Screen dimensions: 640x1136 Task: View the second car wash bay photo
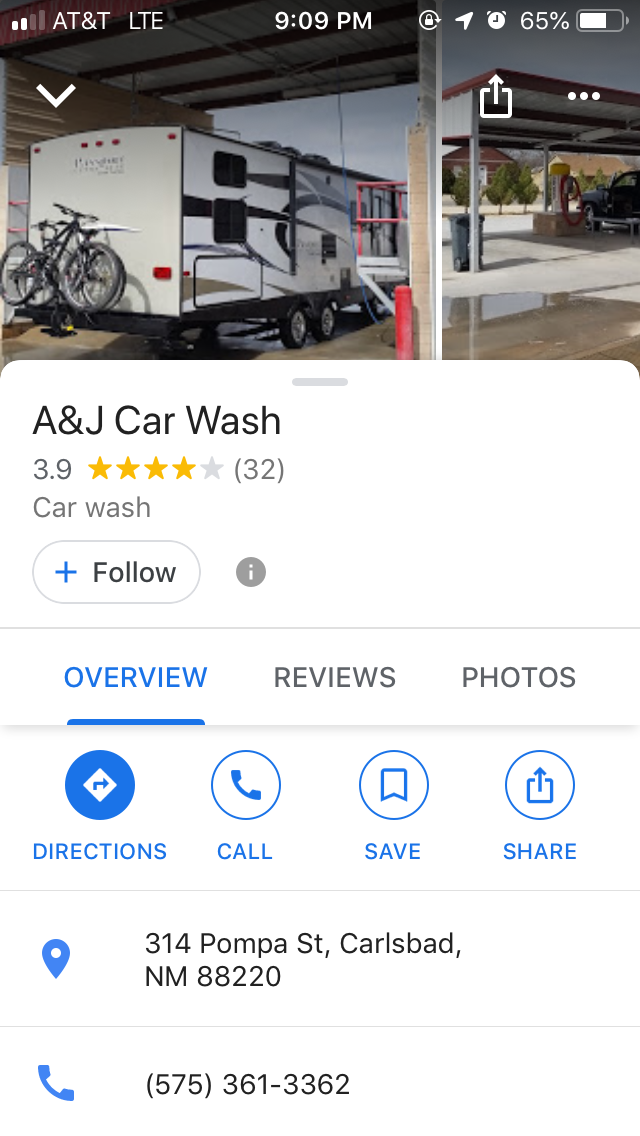(x=540, y=230)
